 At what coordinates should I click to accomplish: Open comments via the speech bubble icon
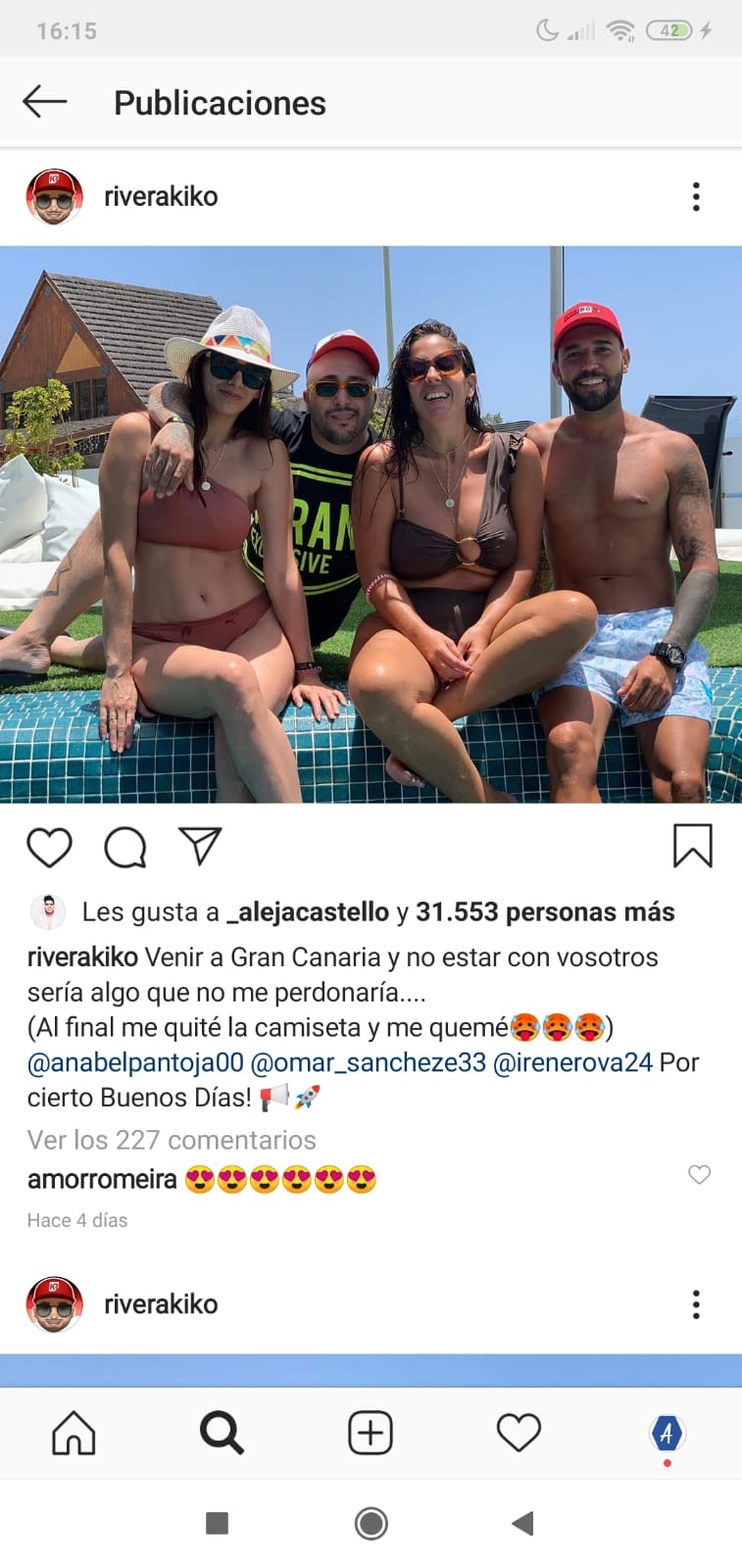[125, 847]
